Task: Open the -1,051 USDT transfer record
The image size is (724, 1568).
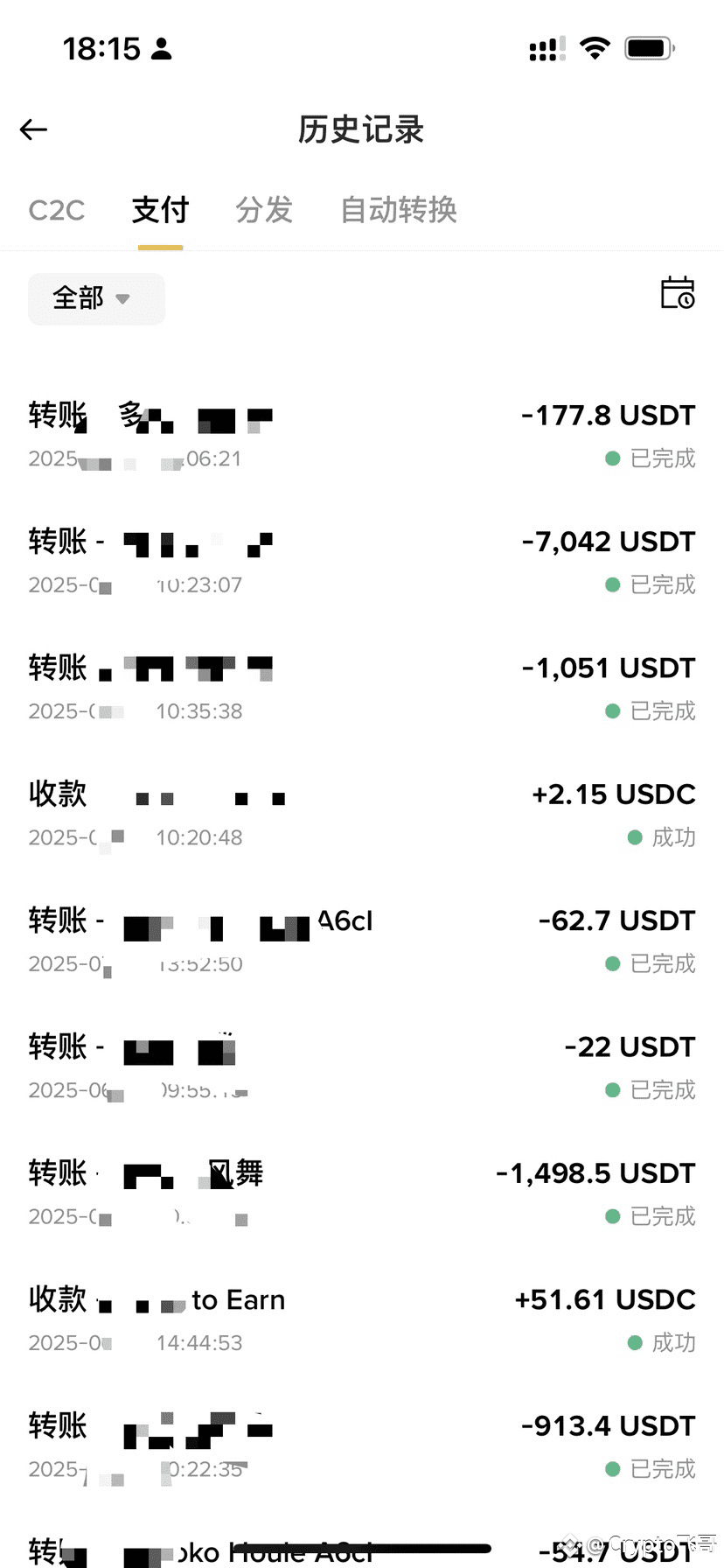Action: tap(362, 688)
